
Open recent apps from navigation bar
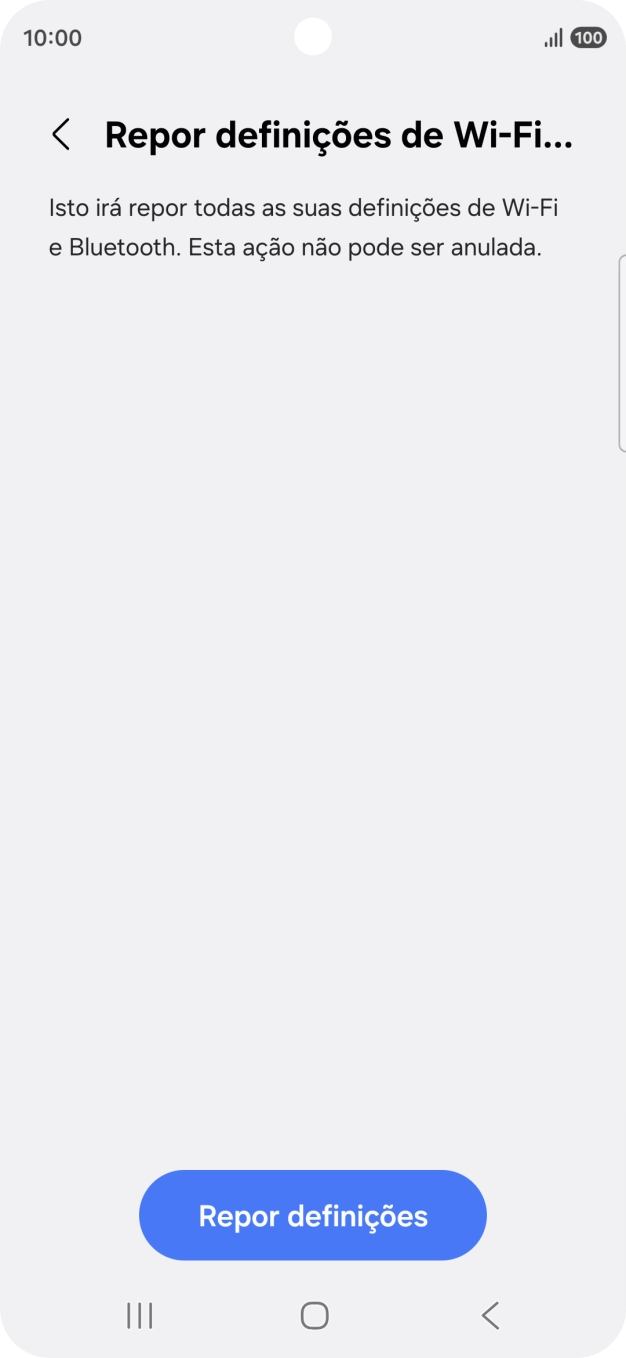[140, 1315]
